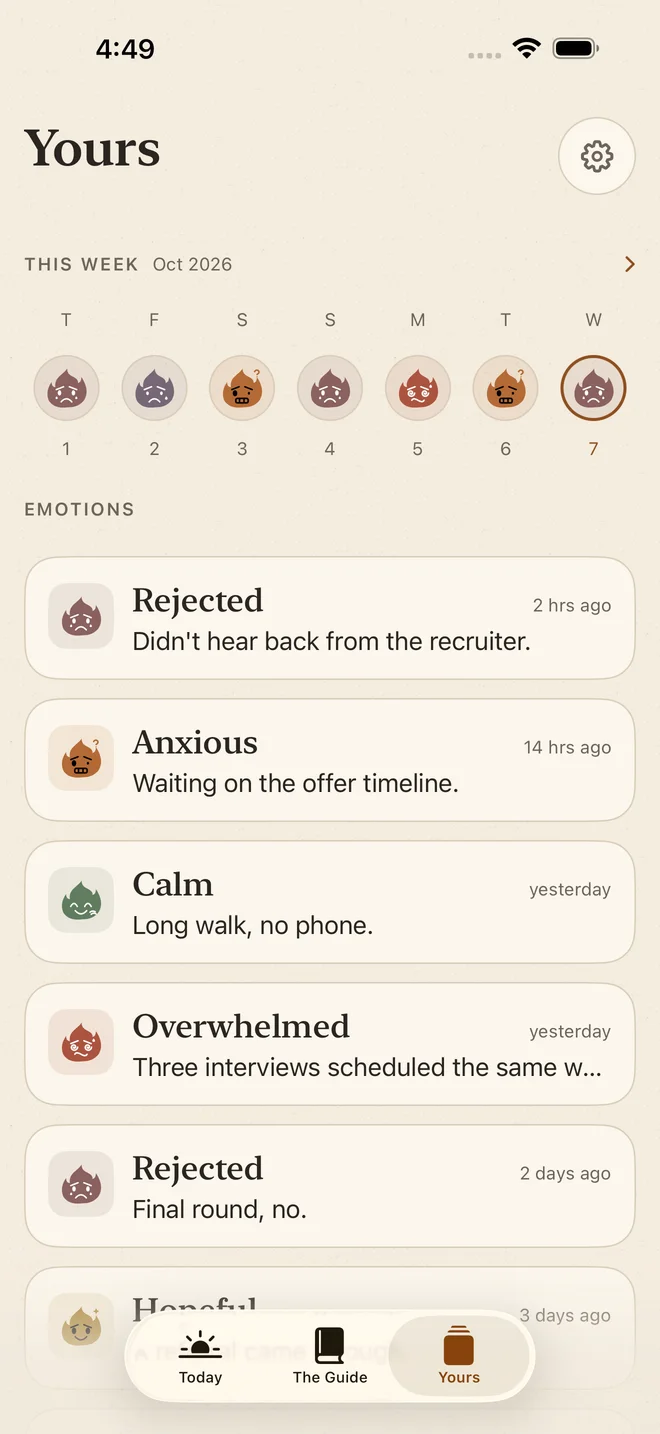
Task: Select Saturday the 3rd mood day
Action: (x=242, y=388)
